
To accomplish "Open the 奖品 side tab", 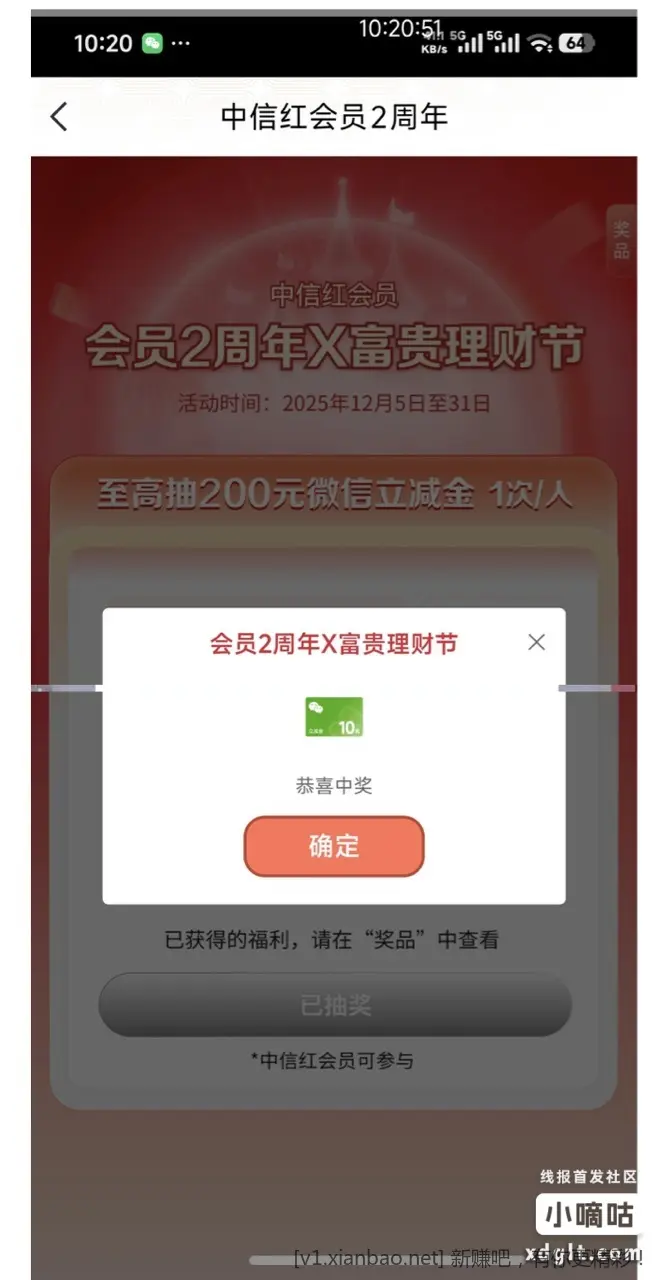I will tap(621, 238).
